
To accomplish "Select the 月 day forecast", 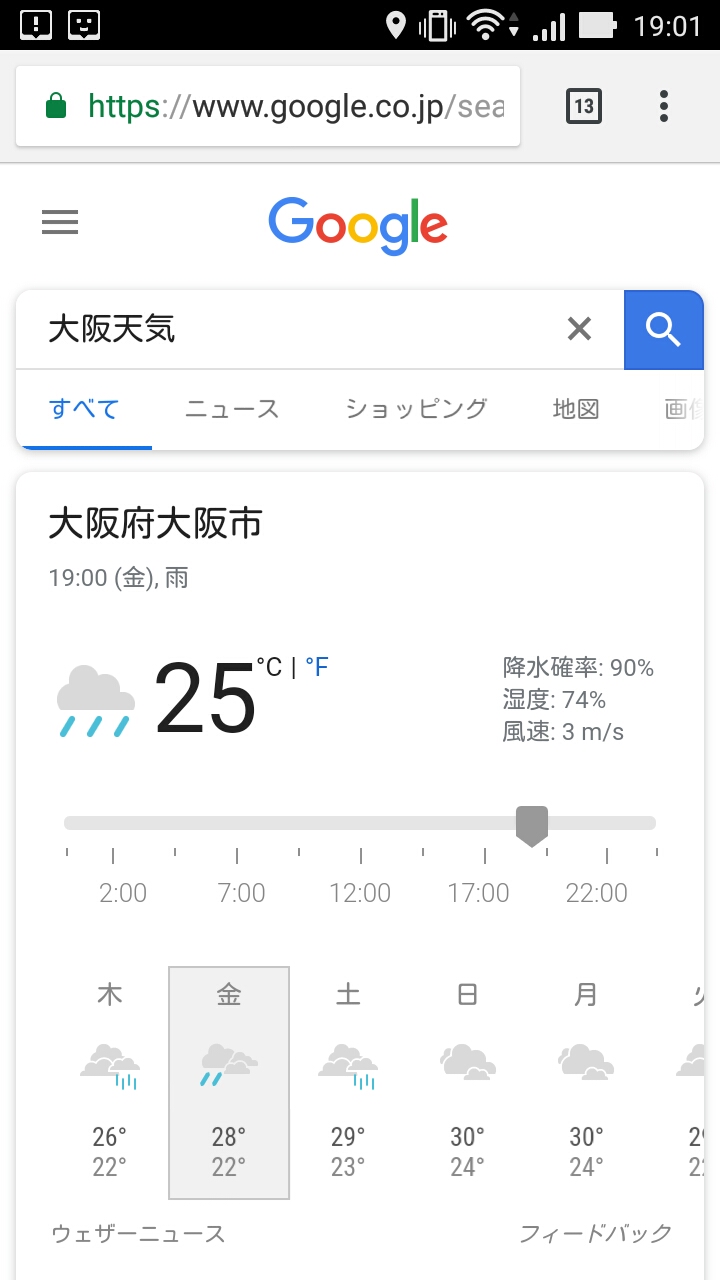I will coord(586,1082).
